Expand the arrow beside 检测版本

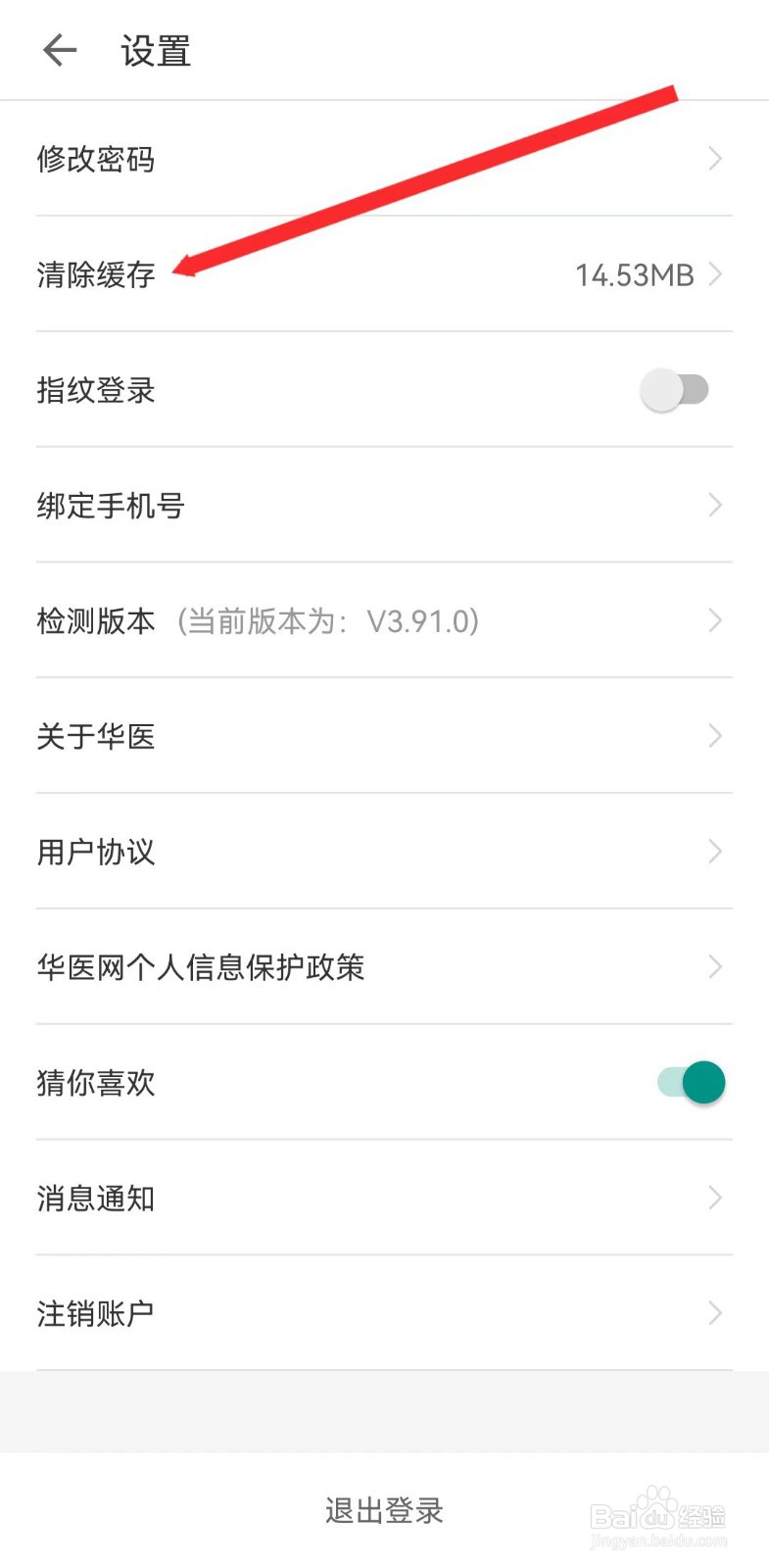tap(716, 620)
